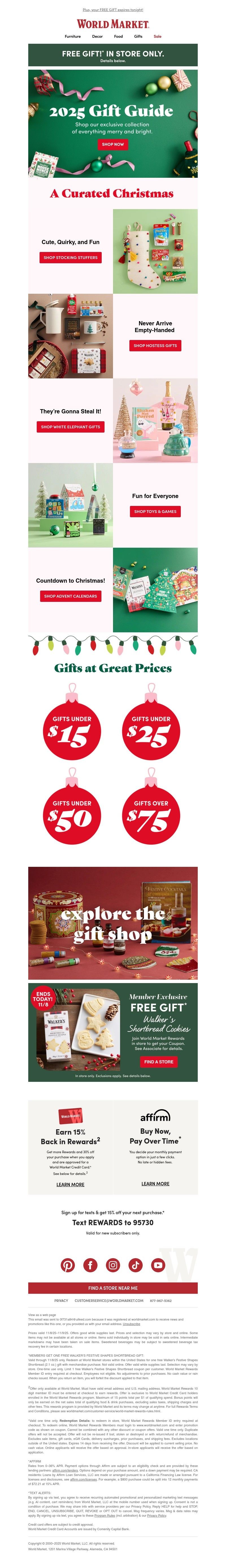
Task: Shop white elephant gifts
Action: (70, 427)
